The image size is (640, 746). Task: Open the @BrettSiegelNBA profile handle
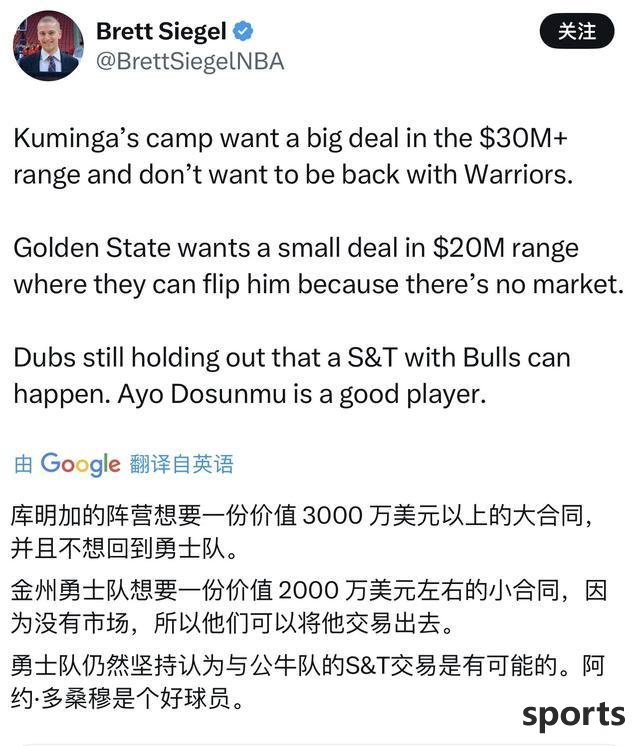[x=190, y=62]
